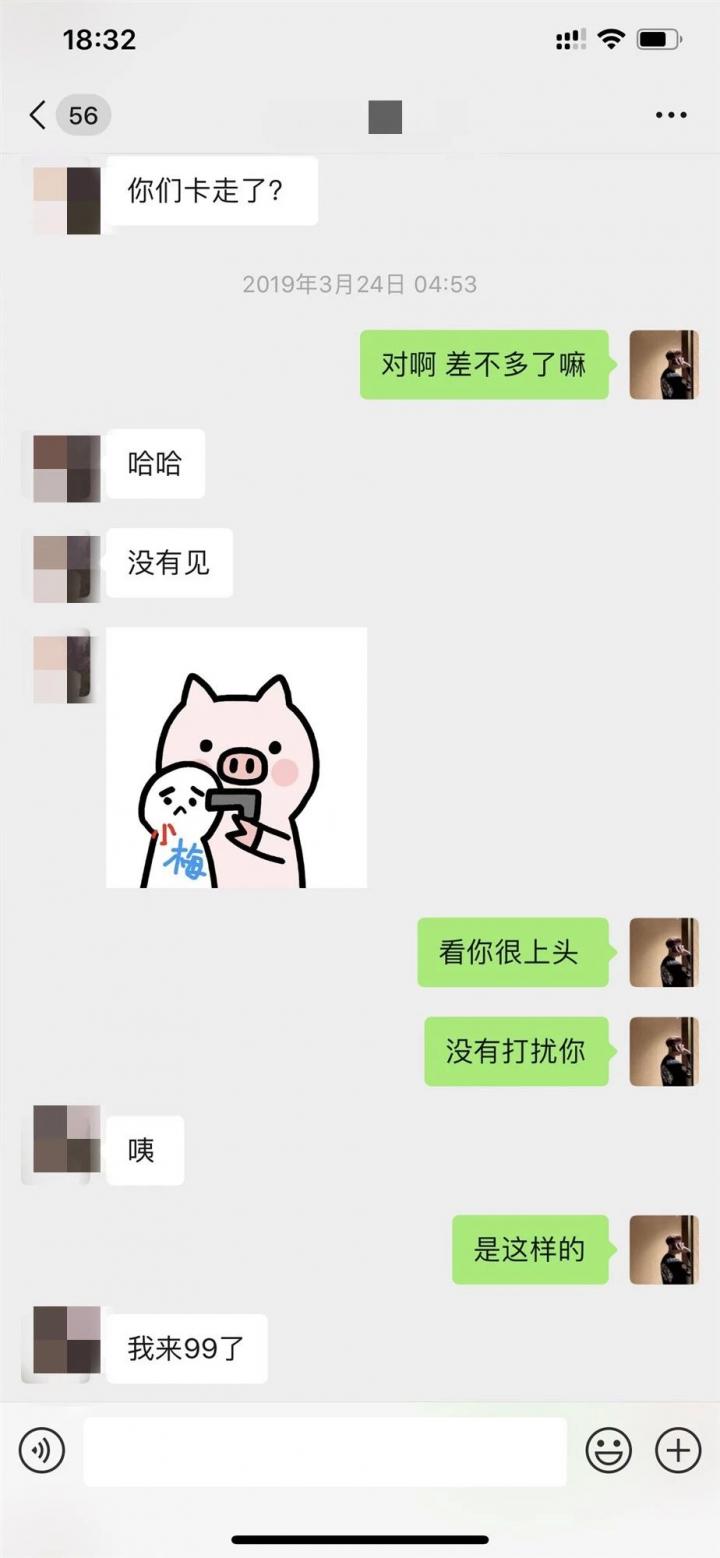Tap the bubble '你们卡走了?'
This screenshot has width=720, height=1558.
(212, 191)
